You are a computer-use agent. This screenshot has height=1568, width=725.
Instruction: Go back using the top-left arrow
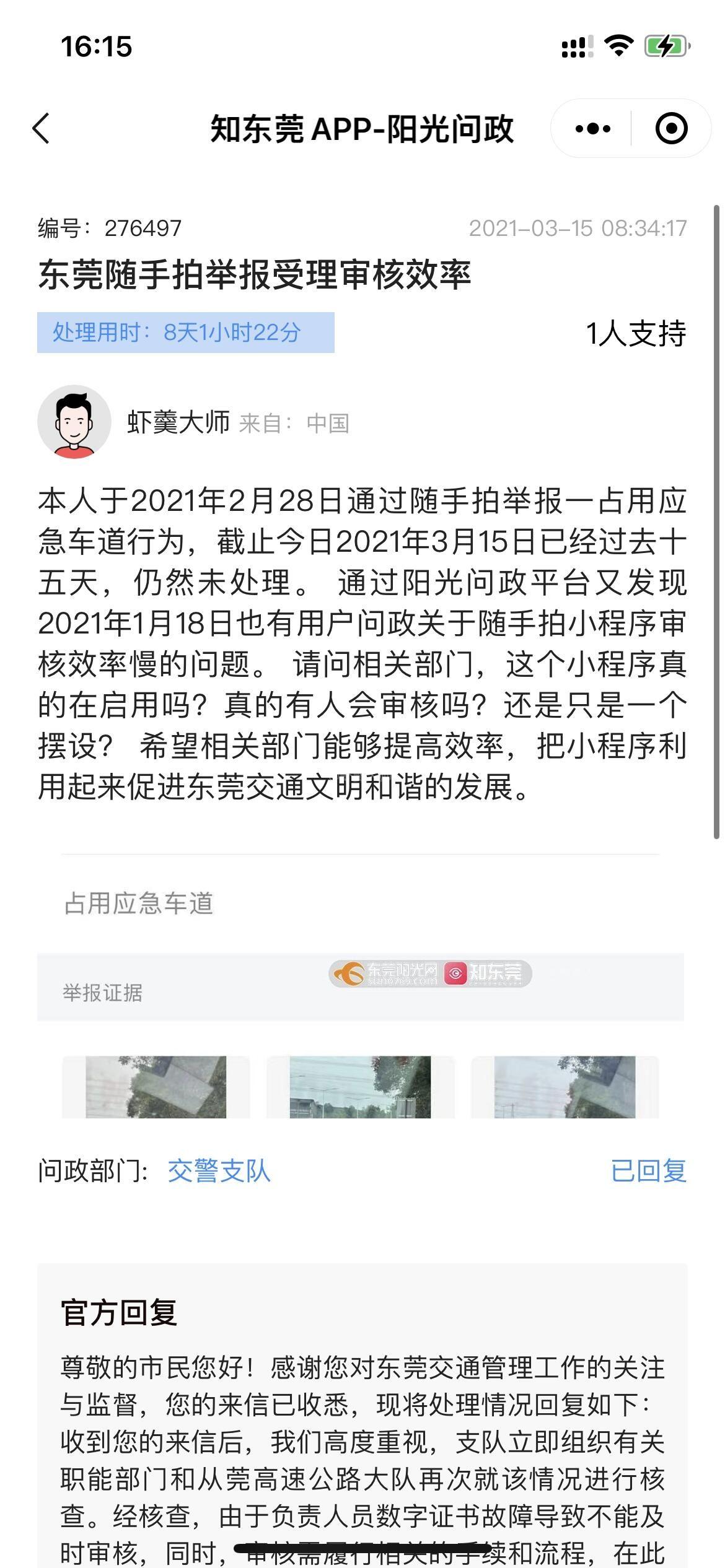(41, 129)
